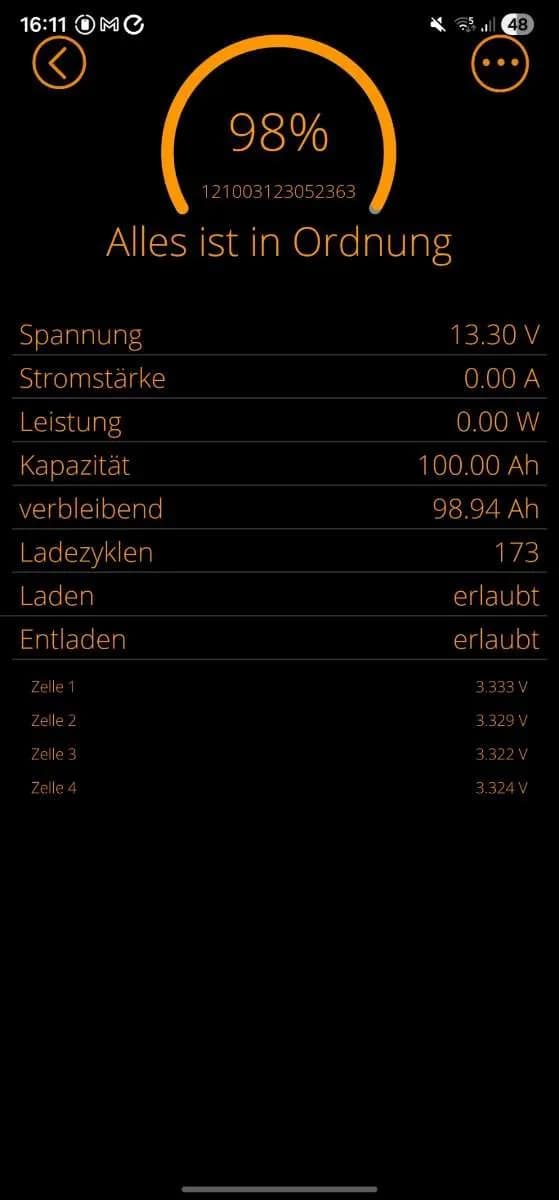This screenshot has width=559, height=1200.
Task: Go back using the circled arrow
Action: pos(59,63)
